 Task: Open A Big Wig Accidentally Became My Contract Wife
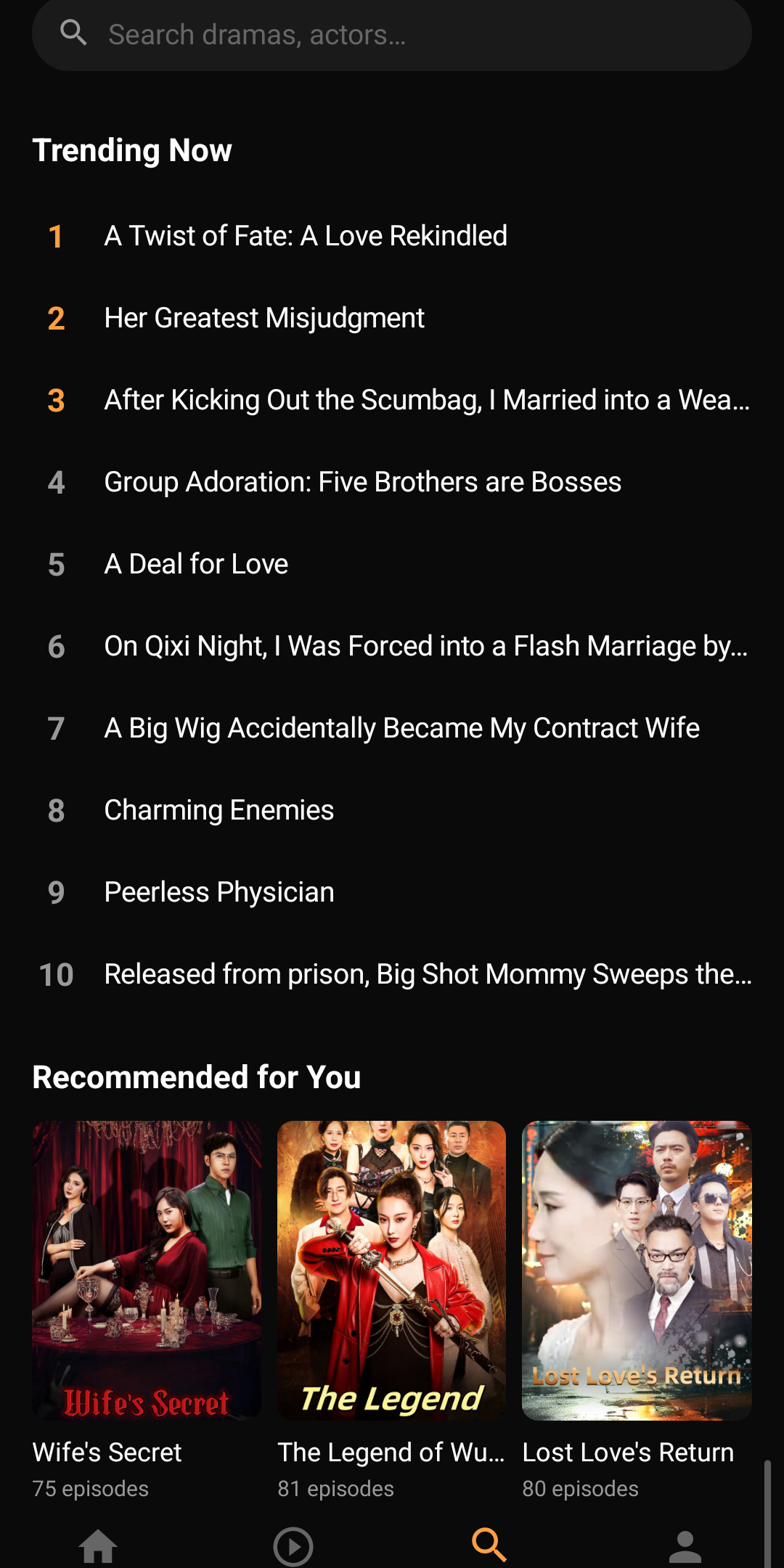point(401,728)
